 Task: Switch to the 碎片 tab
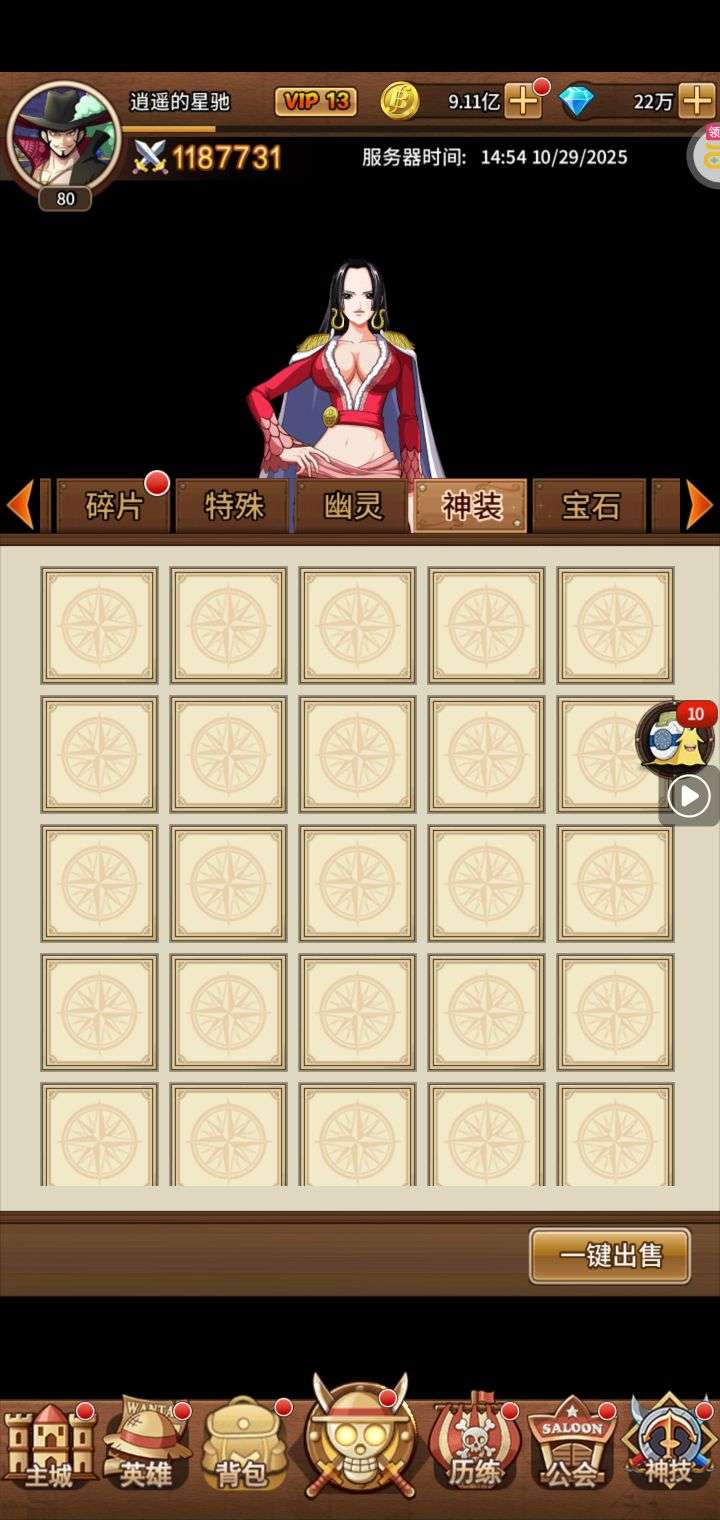(x=113, y=506)
